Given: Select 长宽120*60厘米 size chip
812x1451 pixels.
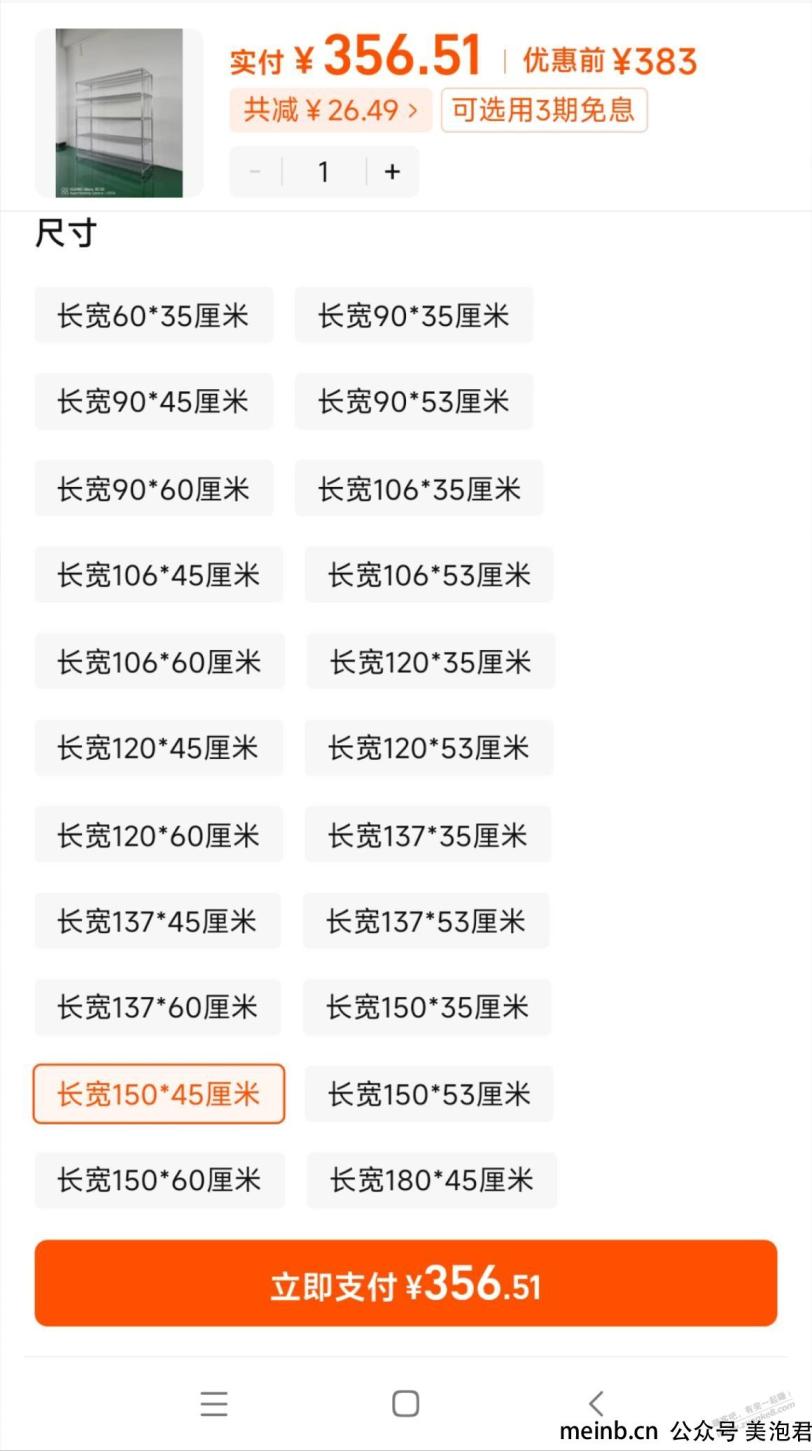Looking at the screenshot, I should coord(159,835).
